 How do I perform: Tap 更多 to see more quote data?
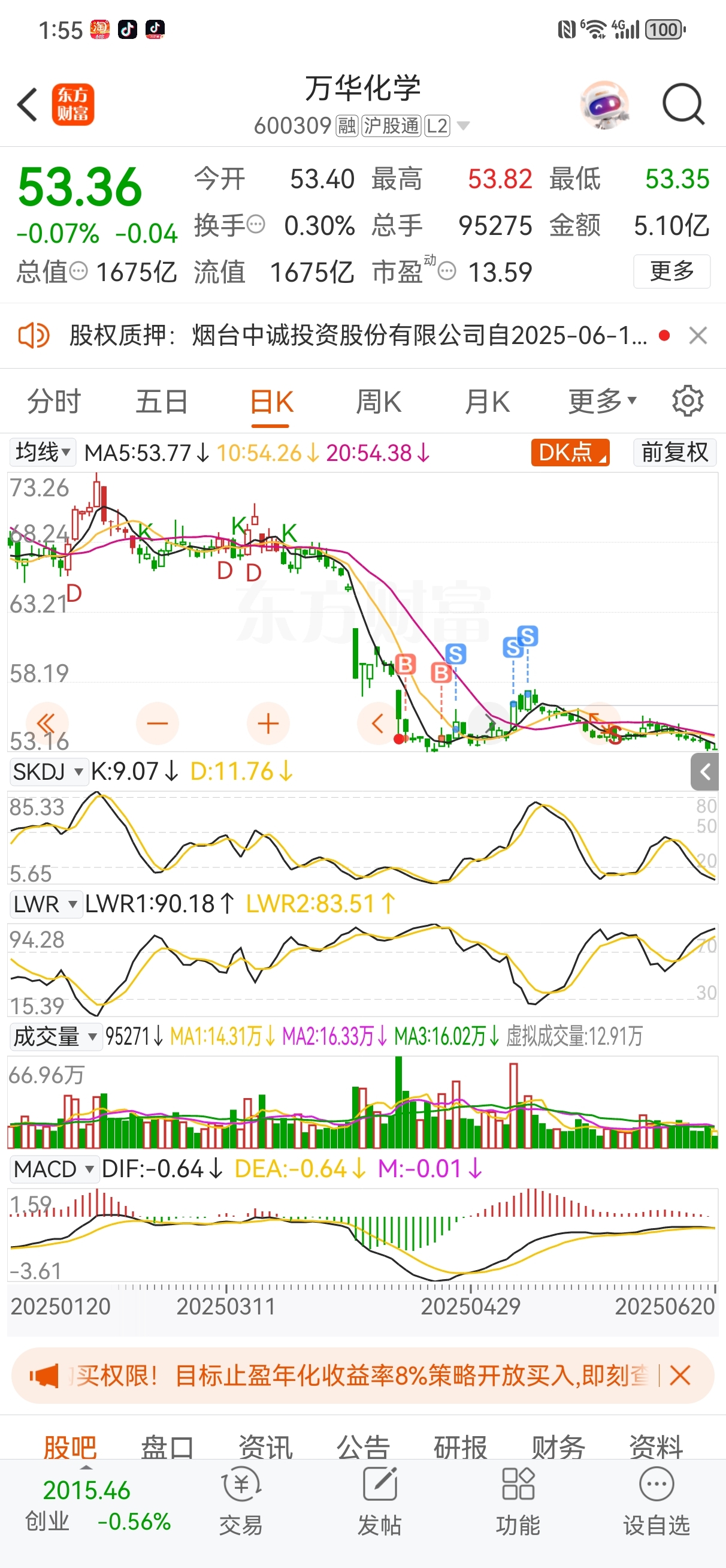click(x=671, y=271)
